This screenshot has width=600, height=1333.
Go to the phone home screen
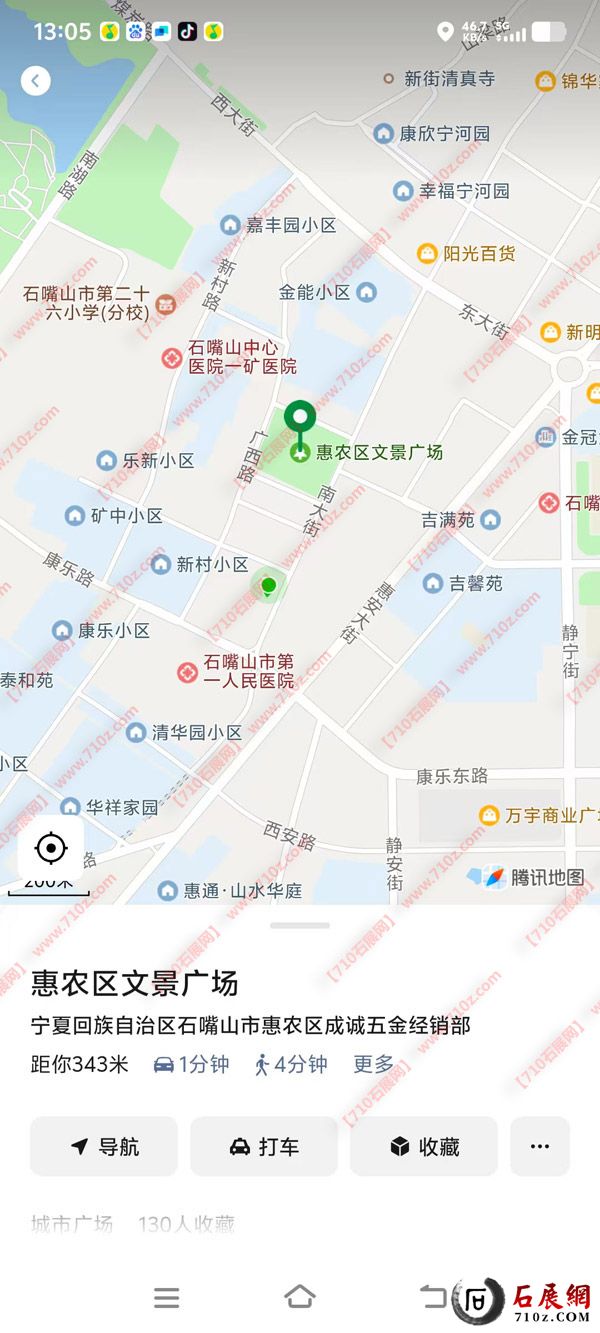[300, 1298]
